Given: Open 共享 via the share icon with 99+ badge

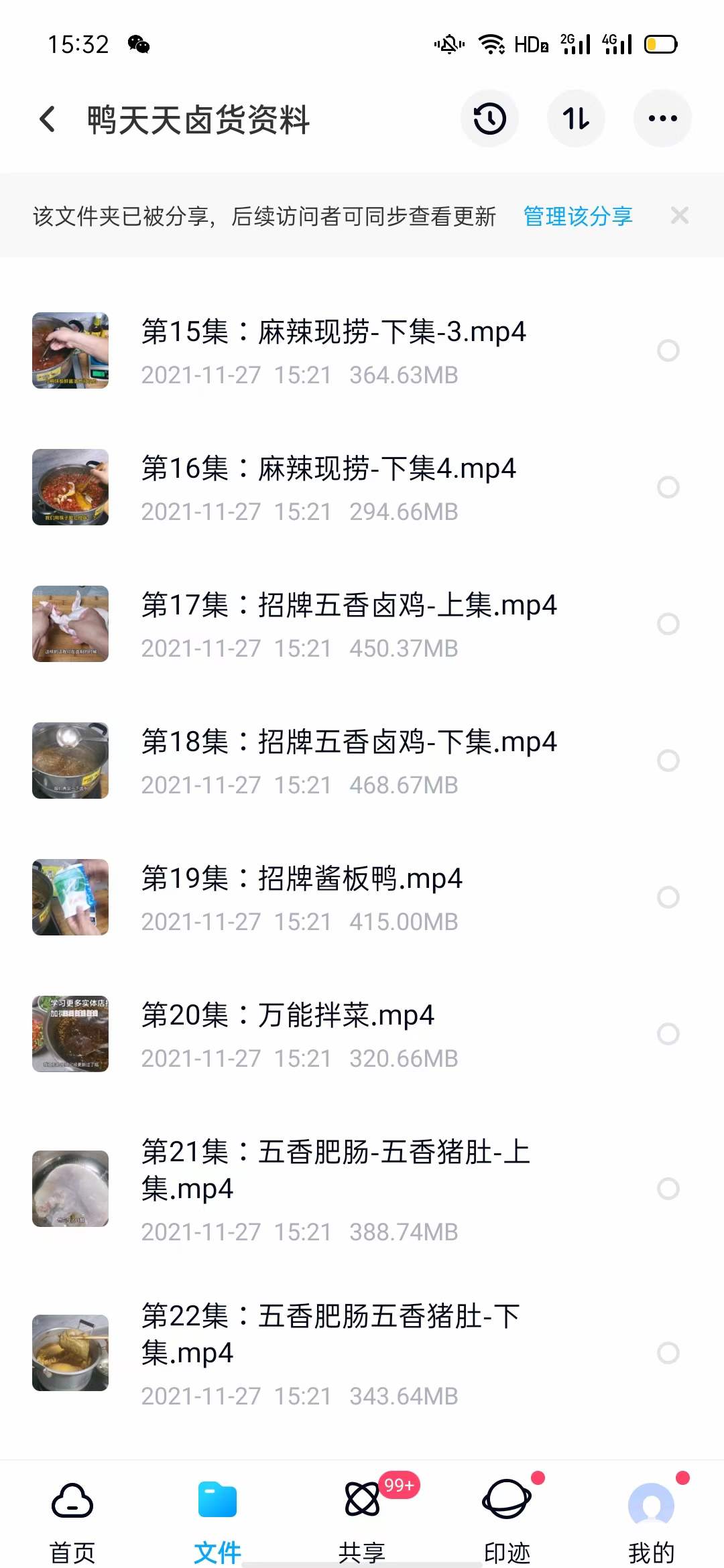Looking at the screenshot, I should pos(362,1501).
